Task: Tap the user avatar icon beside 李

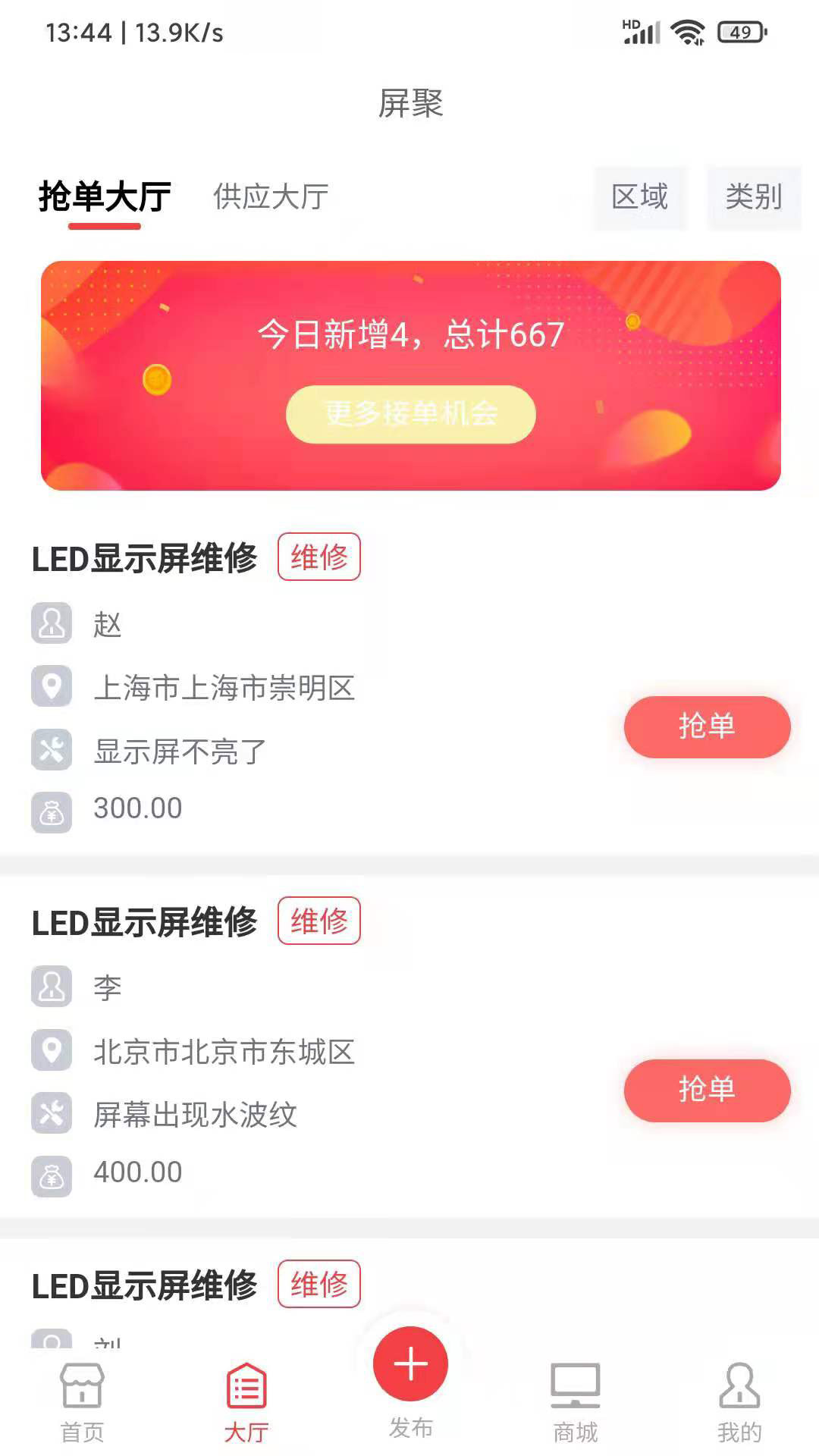Action: click(x=50, y=987)
